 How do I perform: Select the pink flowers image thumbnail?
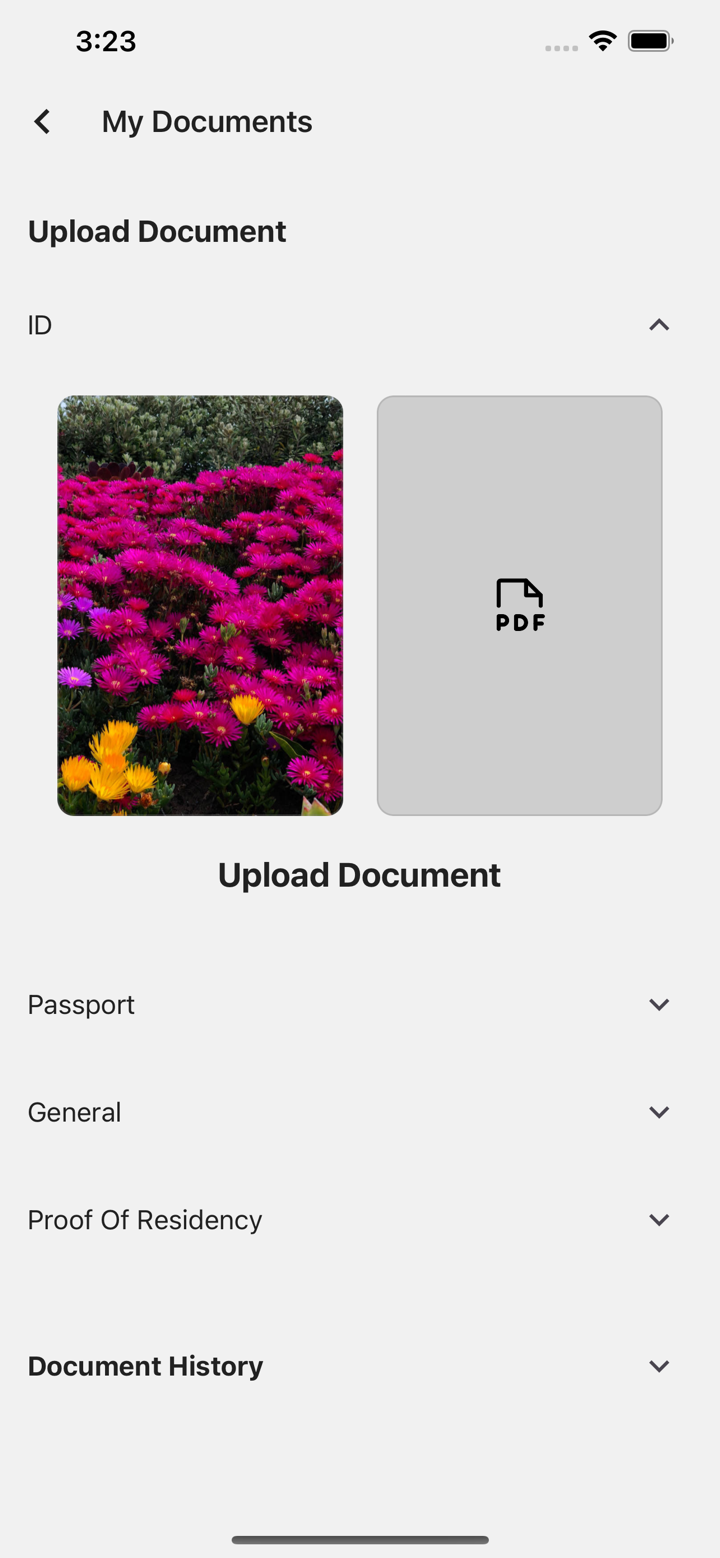click(199, 604)
